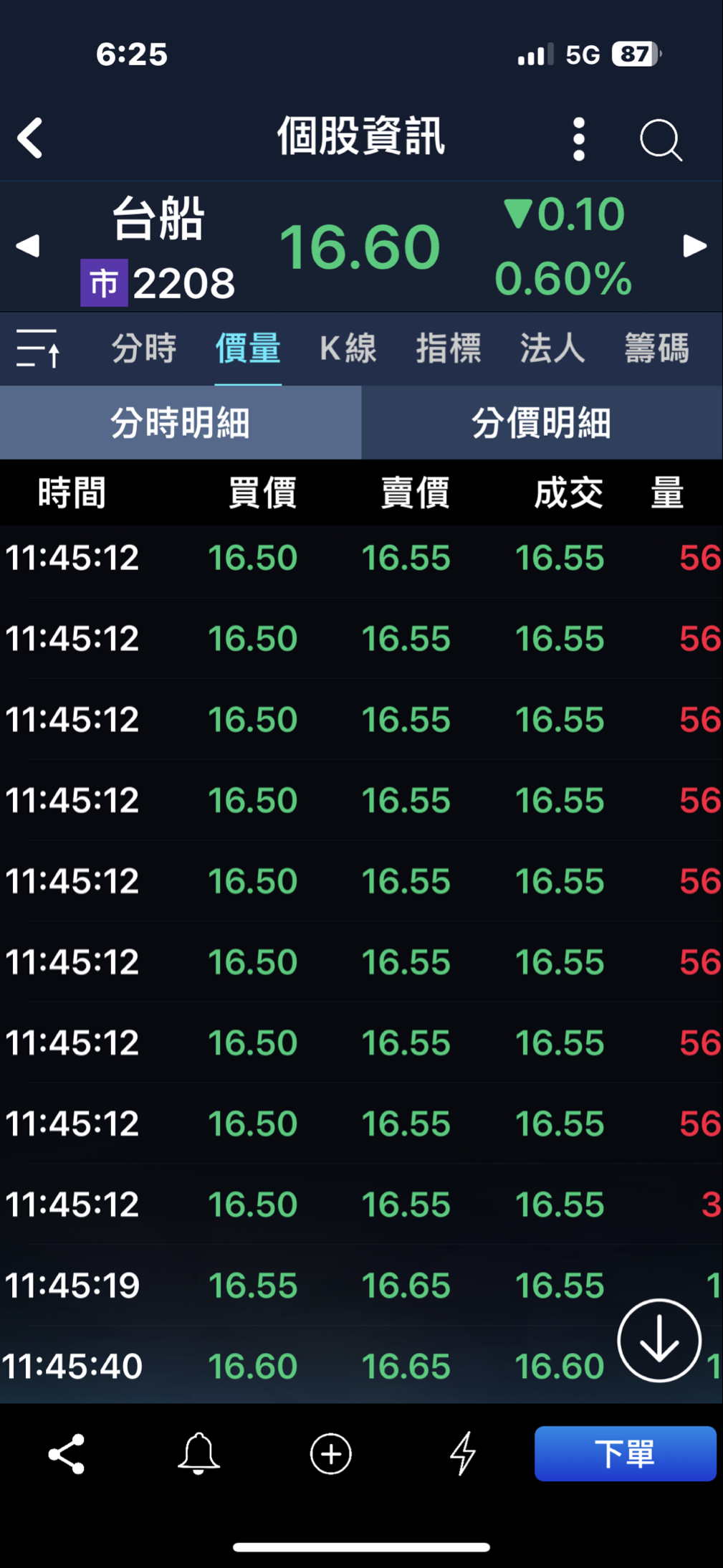Switch to next stock with right triangle
Image resolution: width=723 pixels, height=1568 pixels.
(x=694, y=246)
